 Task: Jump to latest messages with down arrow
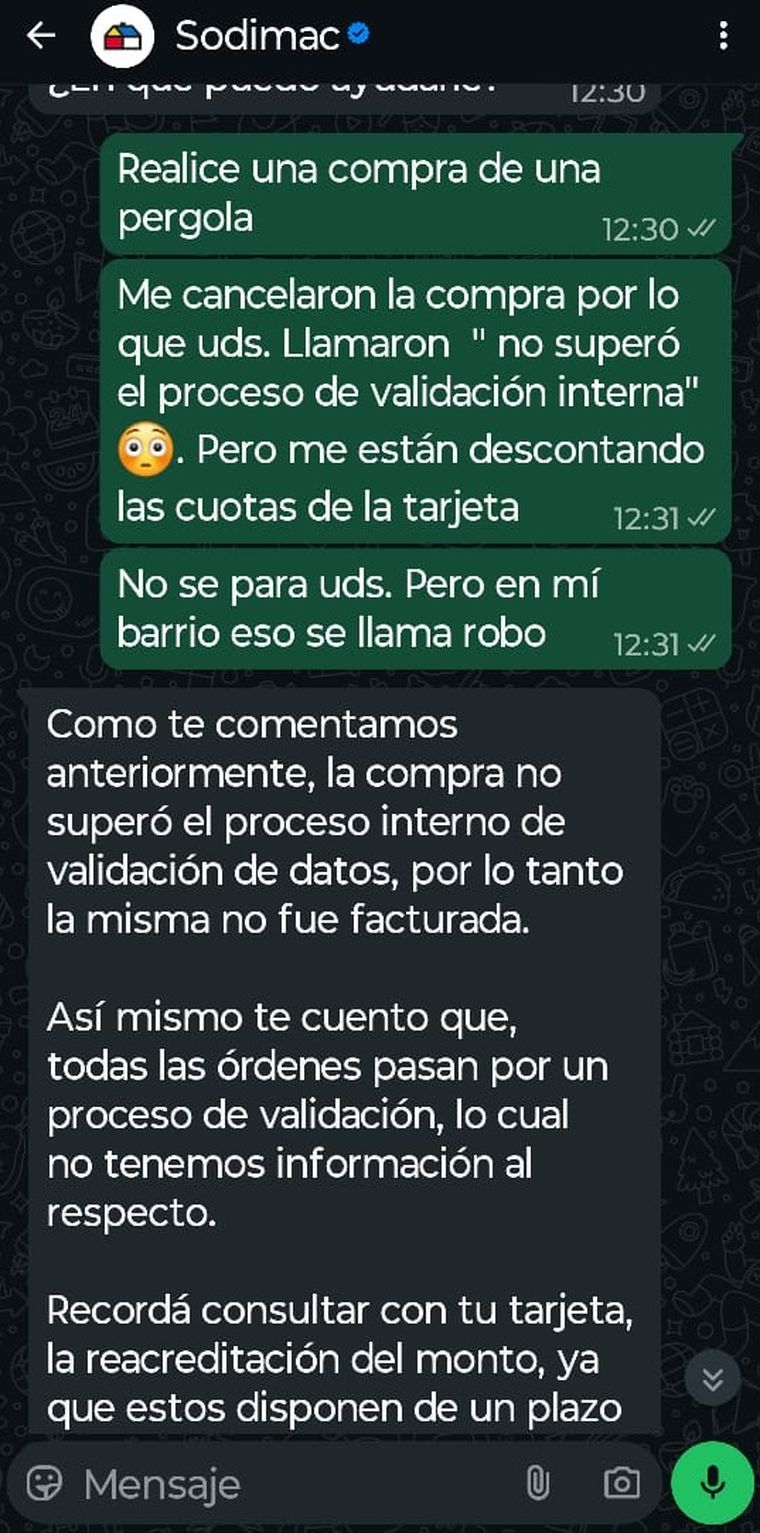pyautogui.click(x=712, y=1380)
